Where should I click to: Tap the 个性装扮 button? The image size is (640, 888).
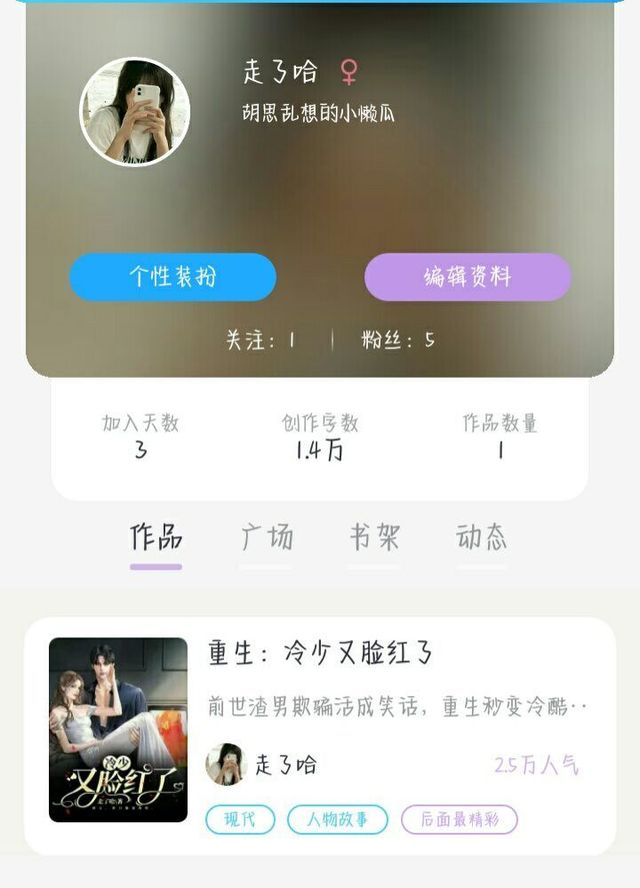click(173, 277)
